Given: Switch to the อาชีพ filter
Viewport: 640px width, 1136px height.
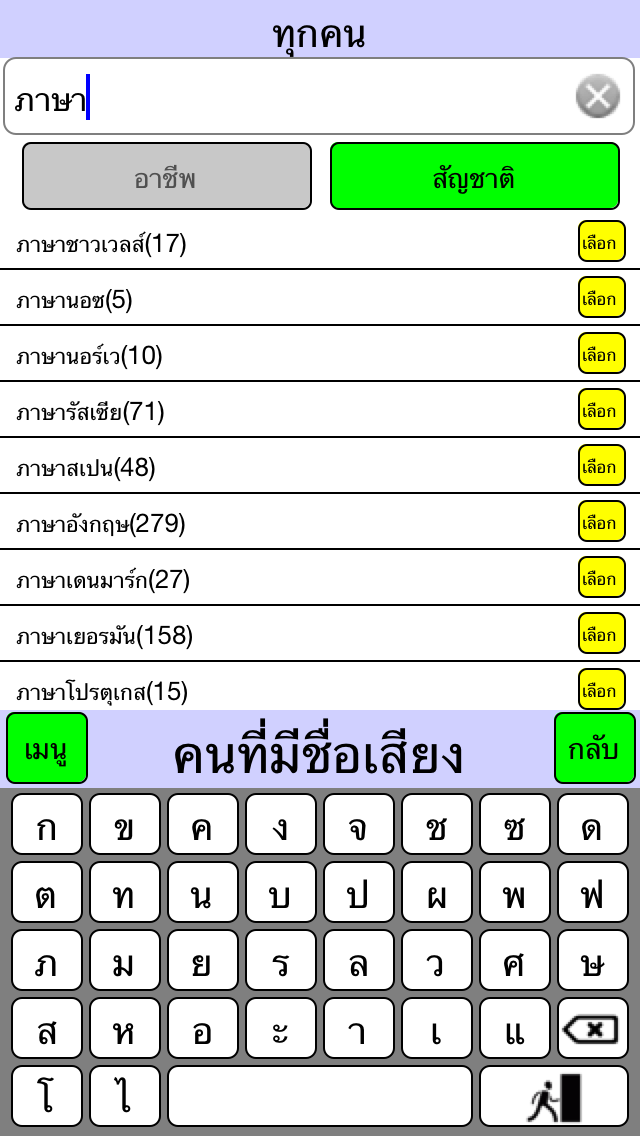Looking at the screenshot, I should 167,176.
